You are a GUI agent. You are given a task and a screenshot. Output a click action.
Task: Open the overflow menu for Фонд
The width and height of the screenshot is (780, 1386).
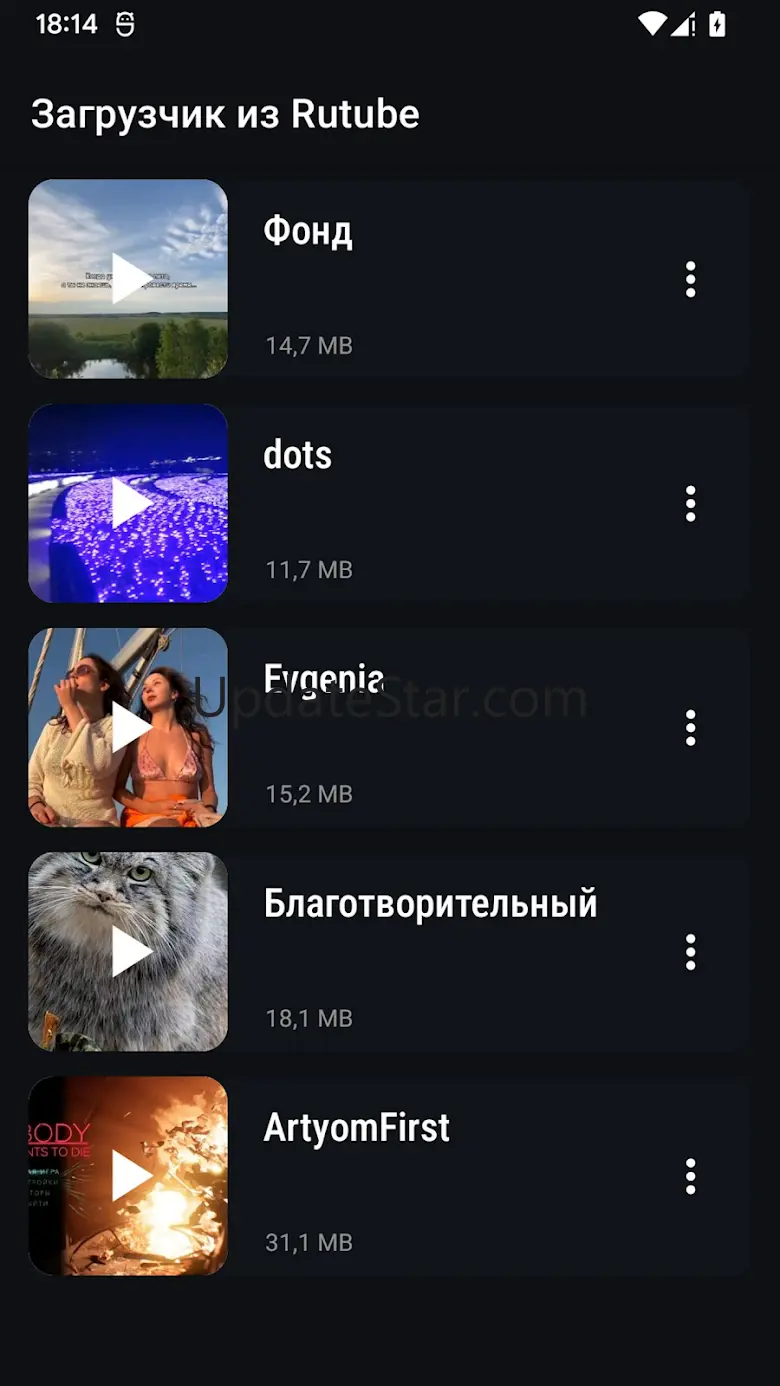690,280
